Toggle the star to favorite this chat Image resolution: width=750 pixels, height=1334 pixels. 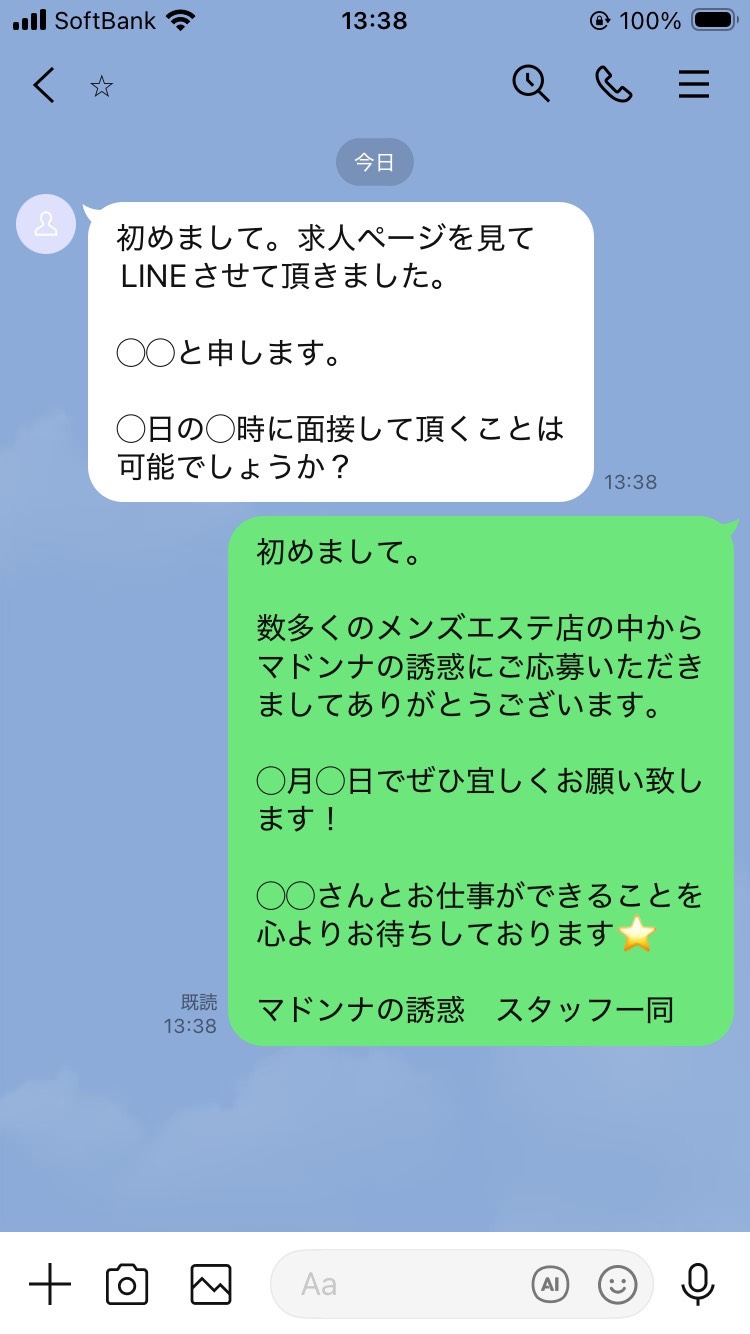[101, 86]
